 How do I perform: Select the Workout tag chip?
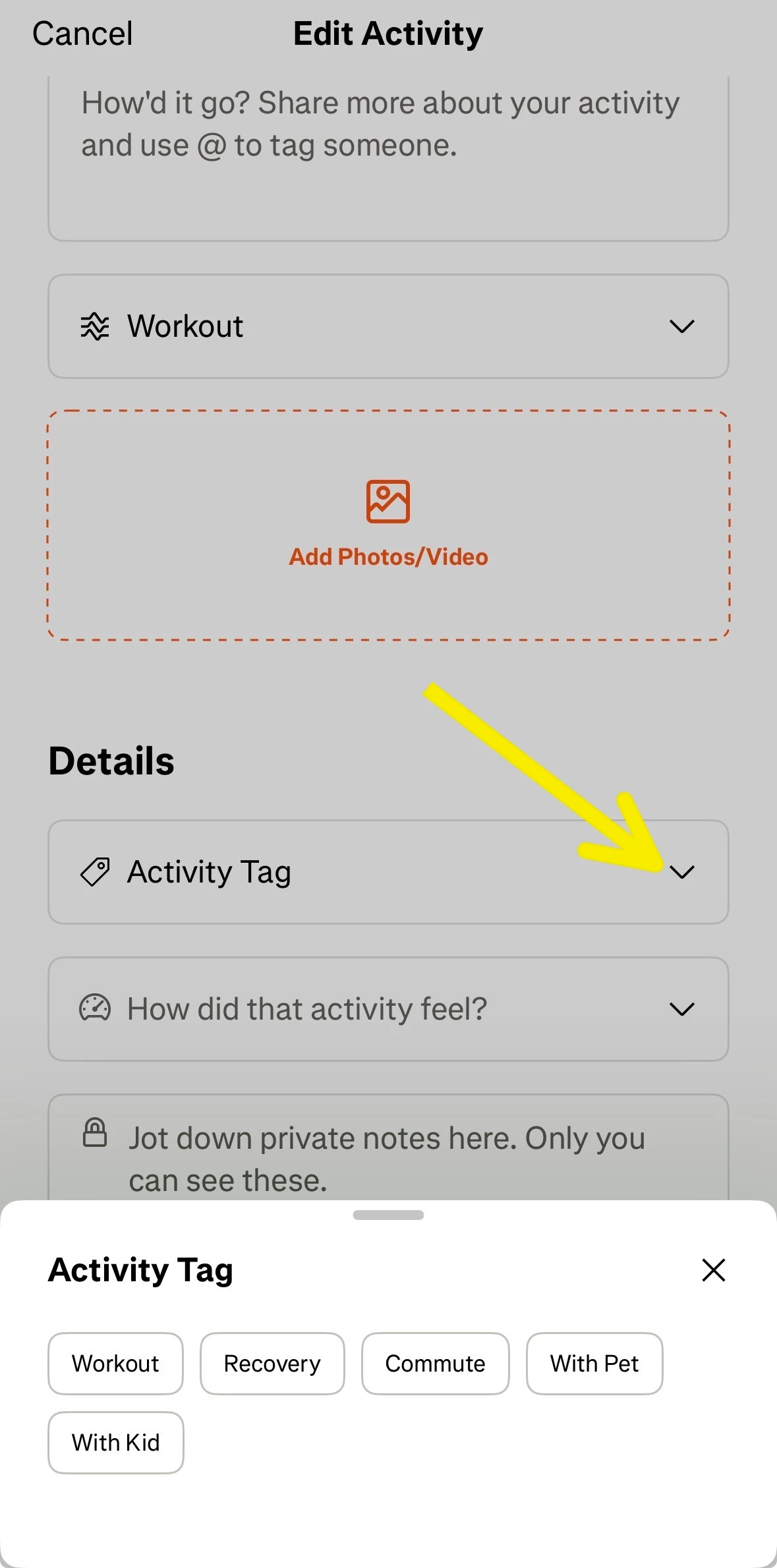point(115,1364)
